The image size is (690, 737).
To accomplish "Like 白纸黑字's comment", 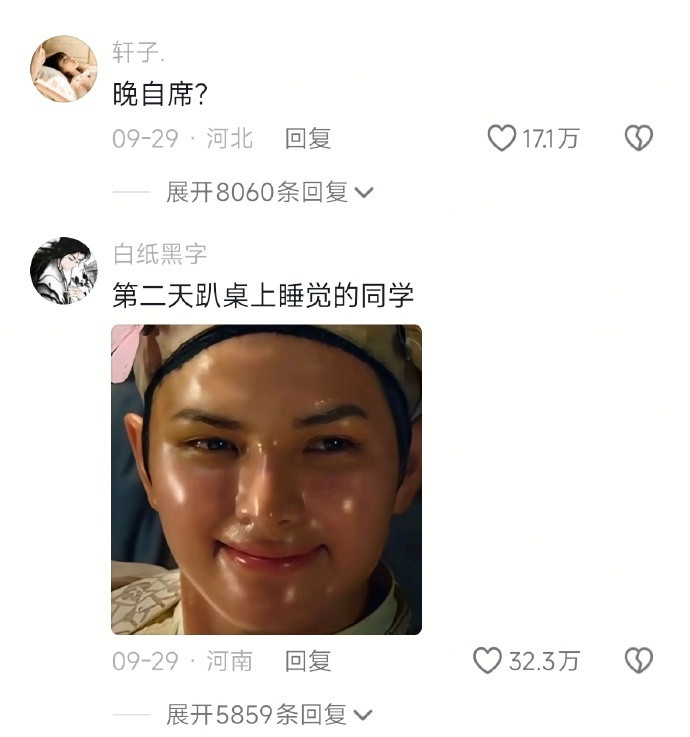I will pyautogui.click(x=487, y=660).
